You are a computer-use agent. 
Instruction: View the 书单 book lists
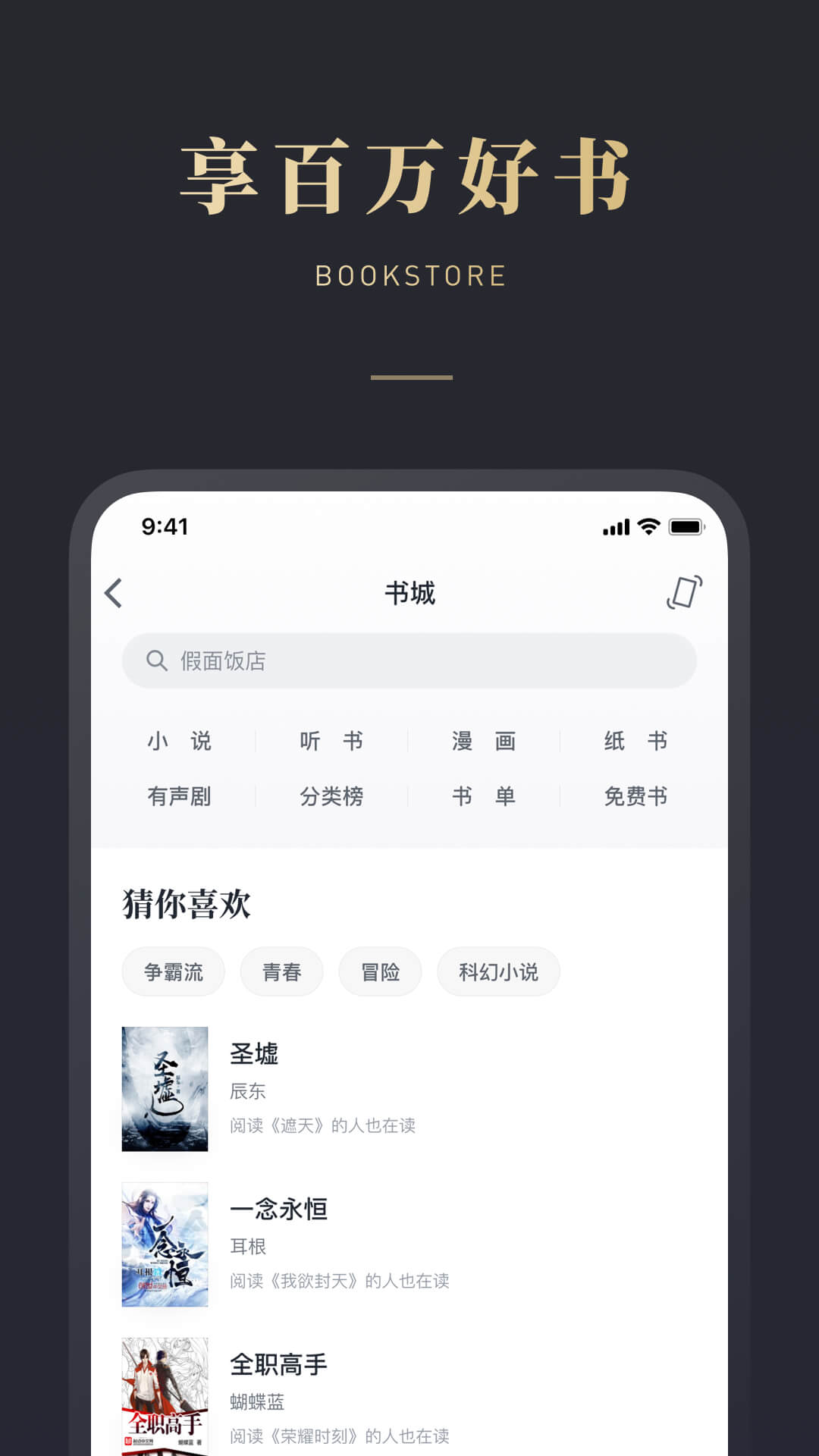[x=483, y=797]
